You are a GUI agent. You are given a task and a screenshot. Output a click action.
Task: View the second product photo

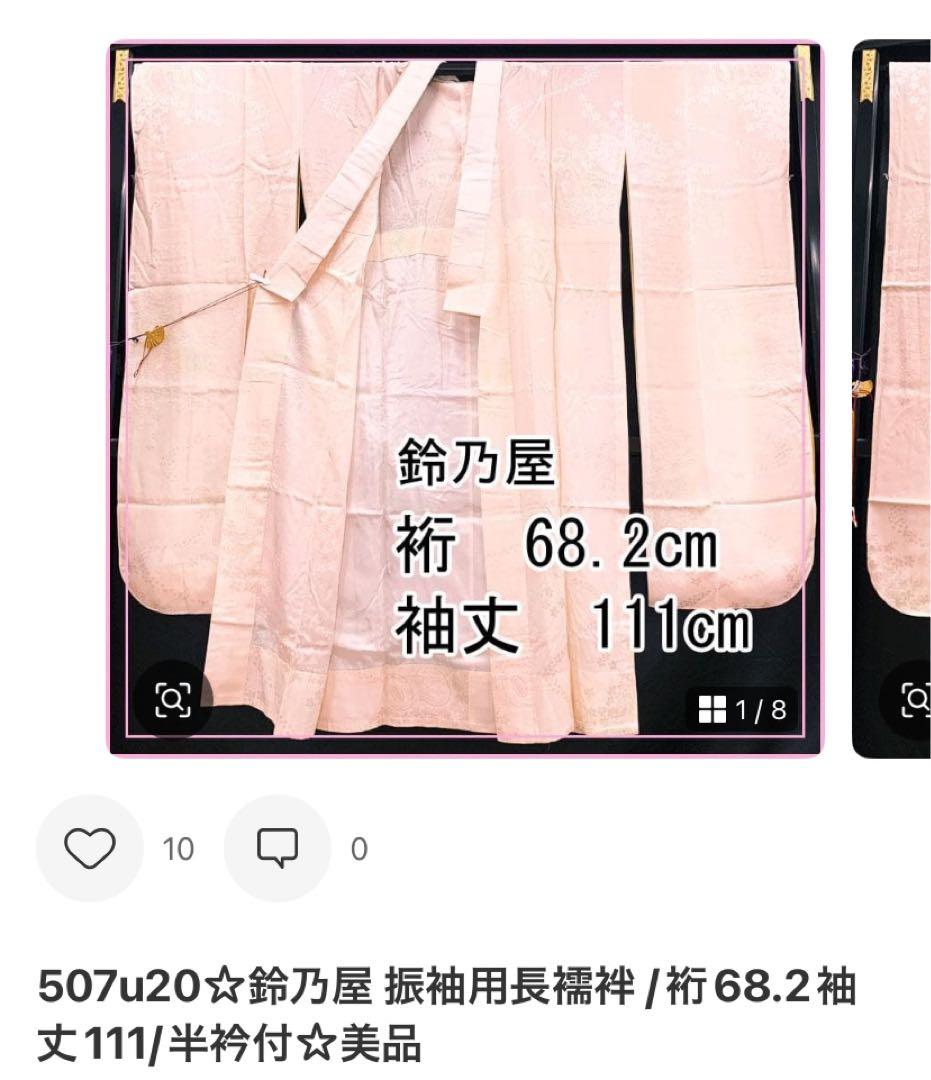click(x=893, y=400)
